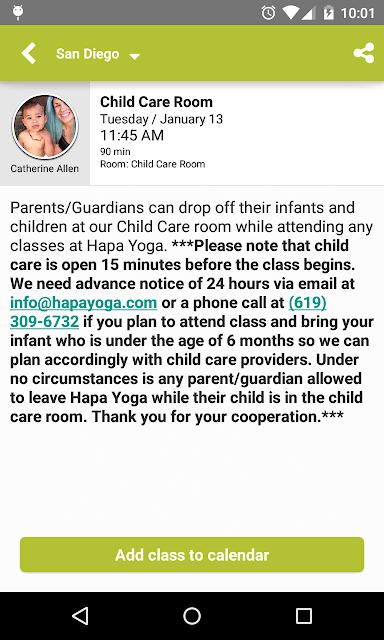Open Catherine Allen's instructor photo
Image resolution: width=384 pixels, height=640 pixels.
click(45, 127)
